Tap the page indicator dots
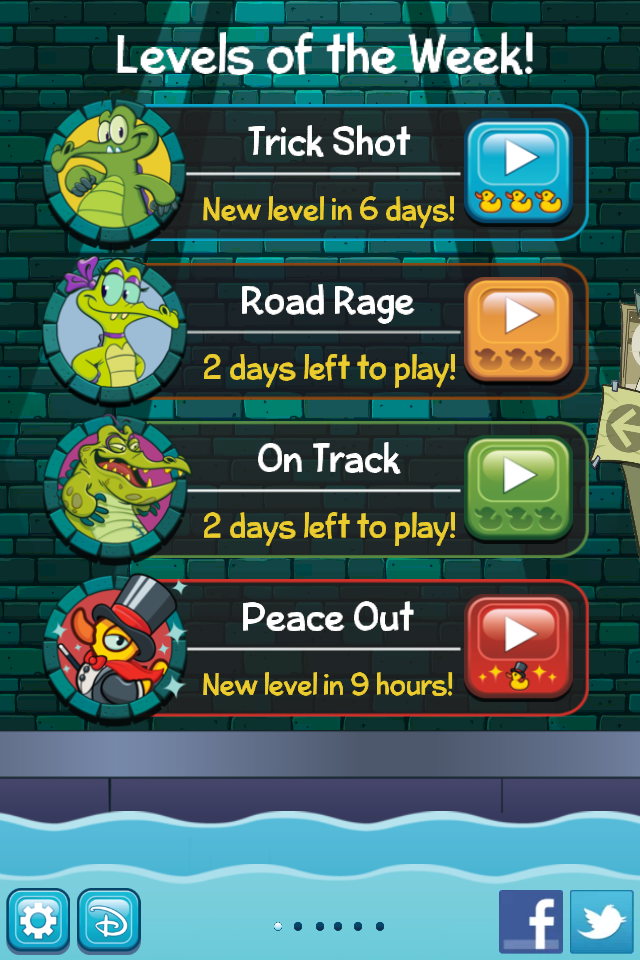 (329, 926)
